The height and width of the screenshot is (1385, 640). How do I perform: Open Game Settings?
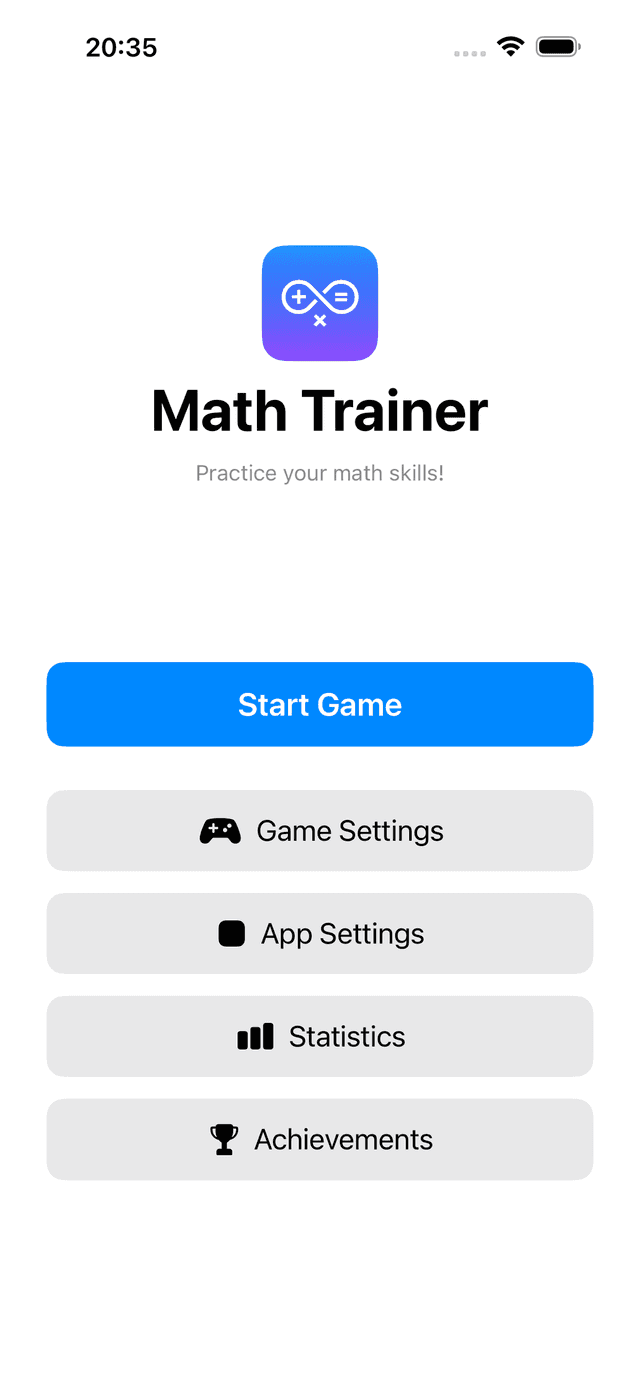(x=320, y=830)
